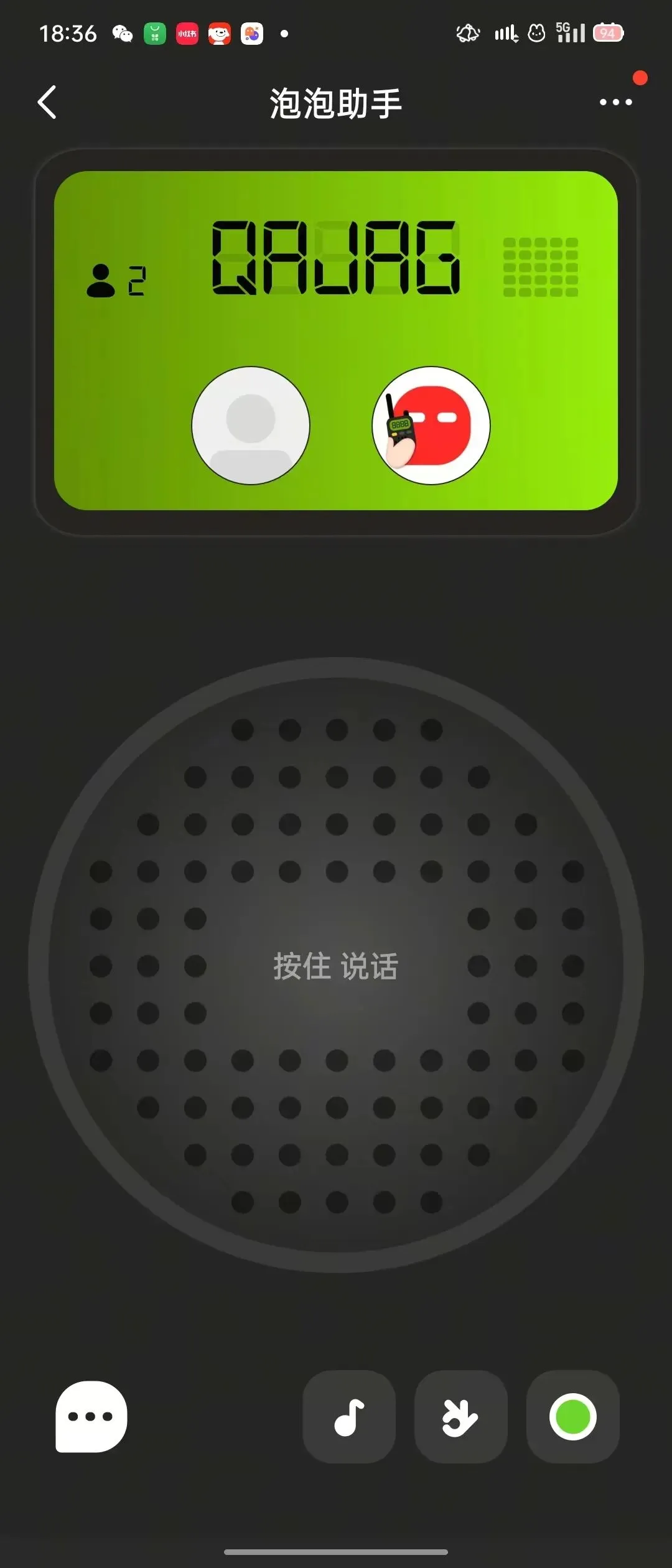The width and height of the screenshot is (672, 1568).
Task: Tap the music note button
Action: [x=349, y=1416]
